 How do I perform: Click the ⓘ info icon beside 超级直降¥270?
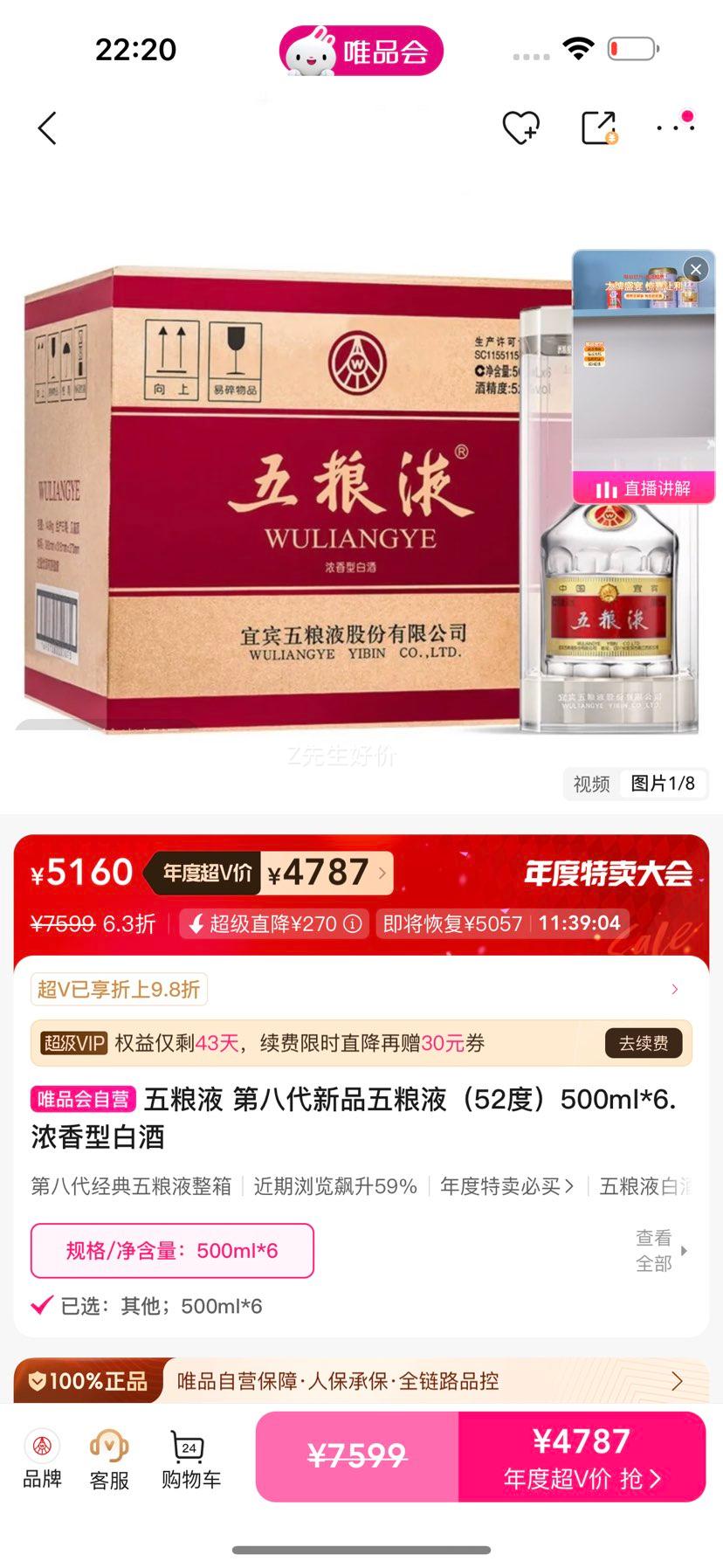tap(352, 923)
